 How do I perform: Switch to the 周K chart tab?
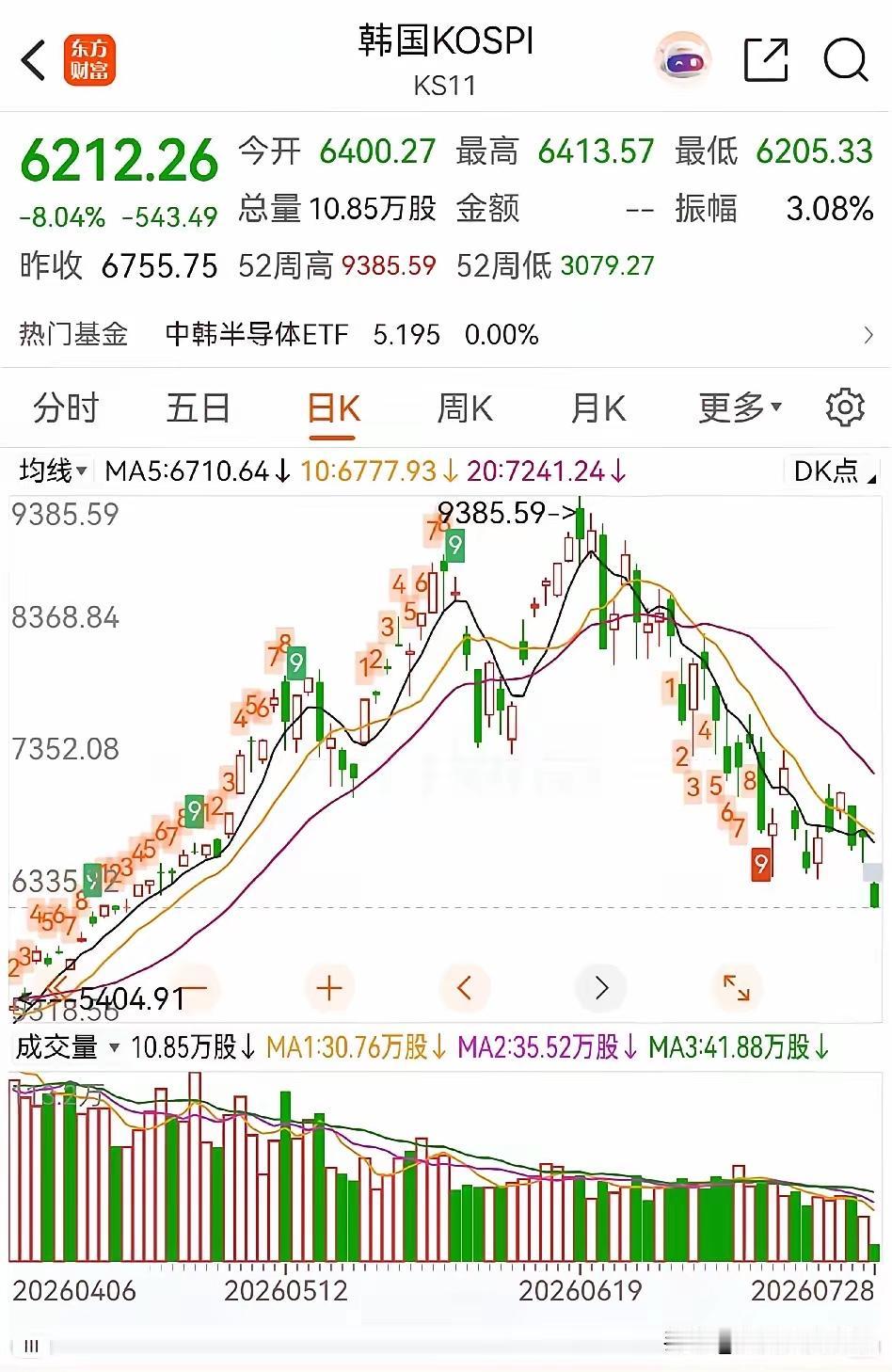coord(465,409)
